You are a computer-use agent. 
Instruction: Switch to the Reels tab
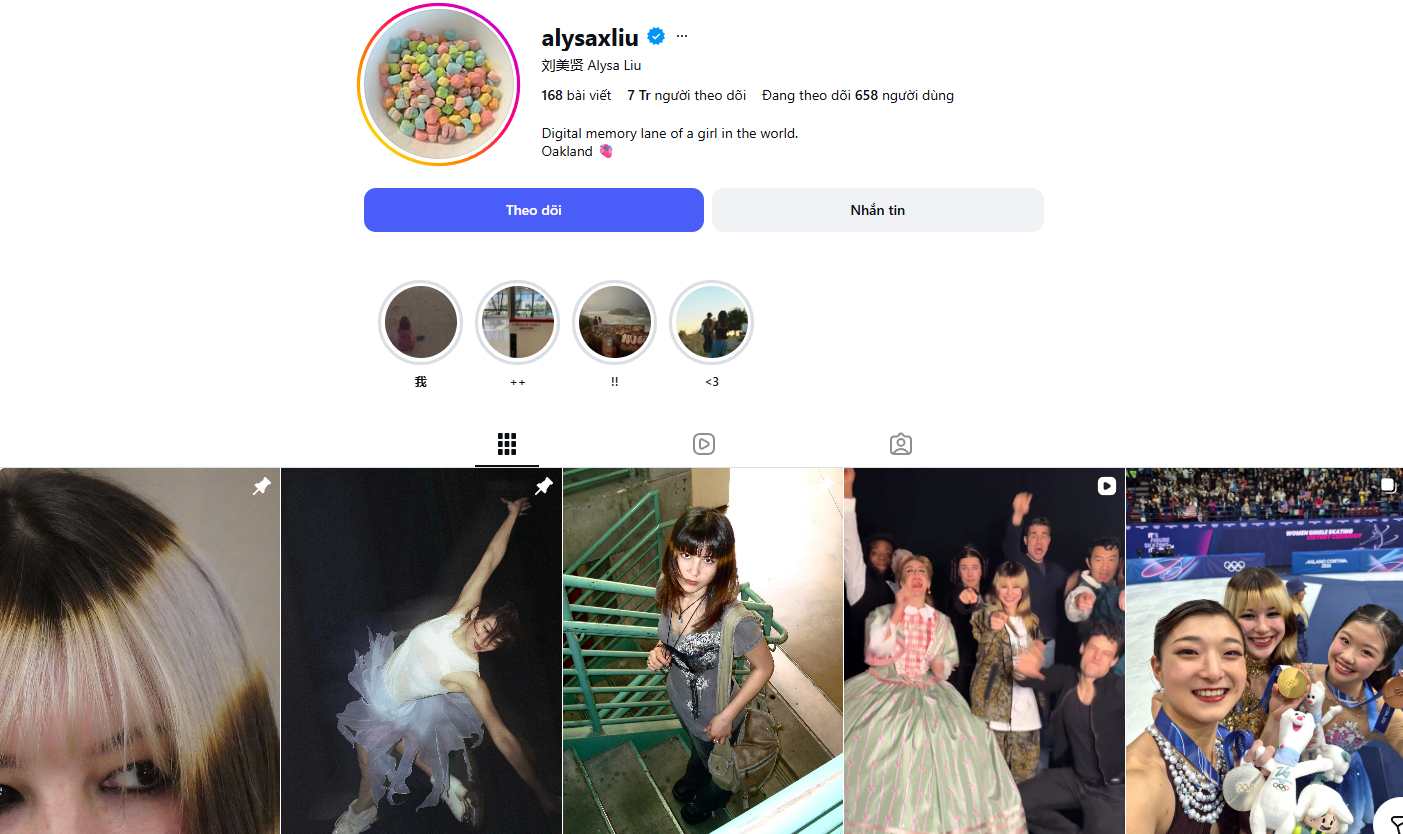[704, 444]
